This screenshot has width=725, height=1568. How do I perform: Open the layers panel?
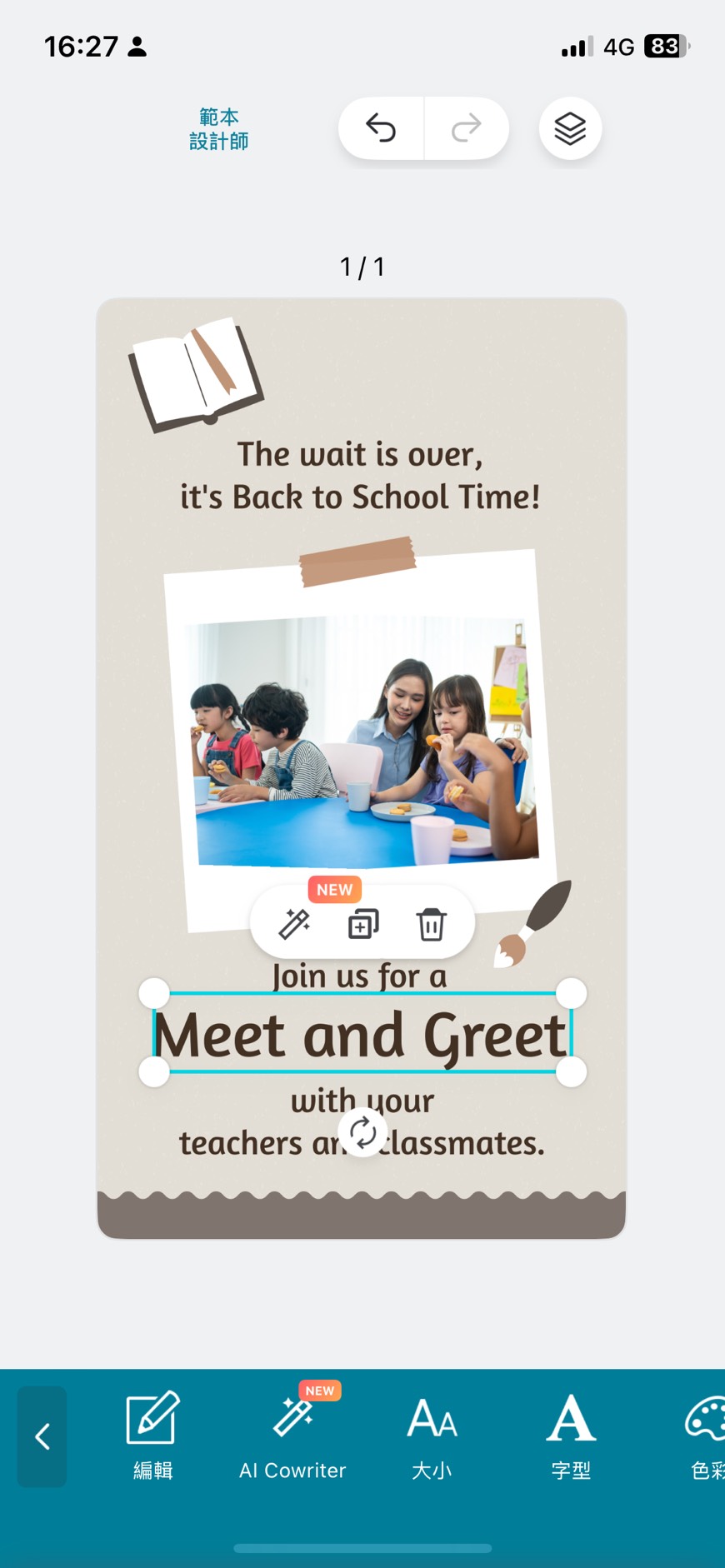(570, 128)
